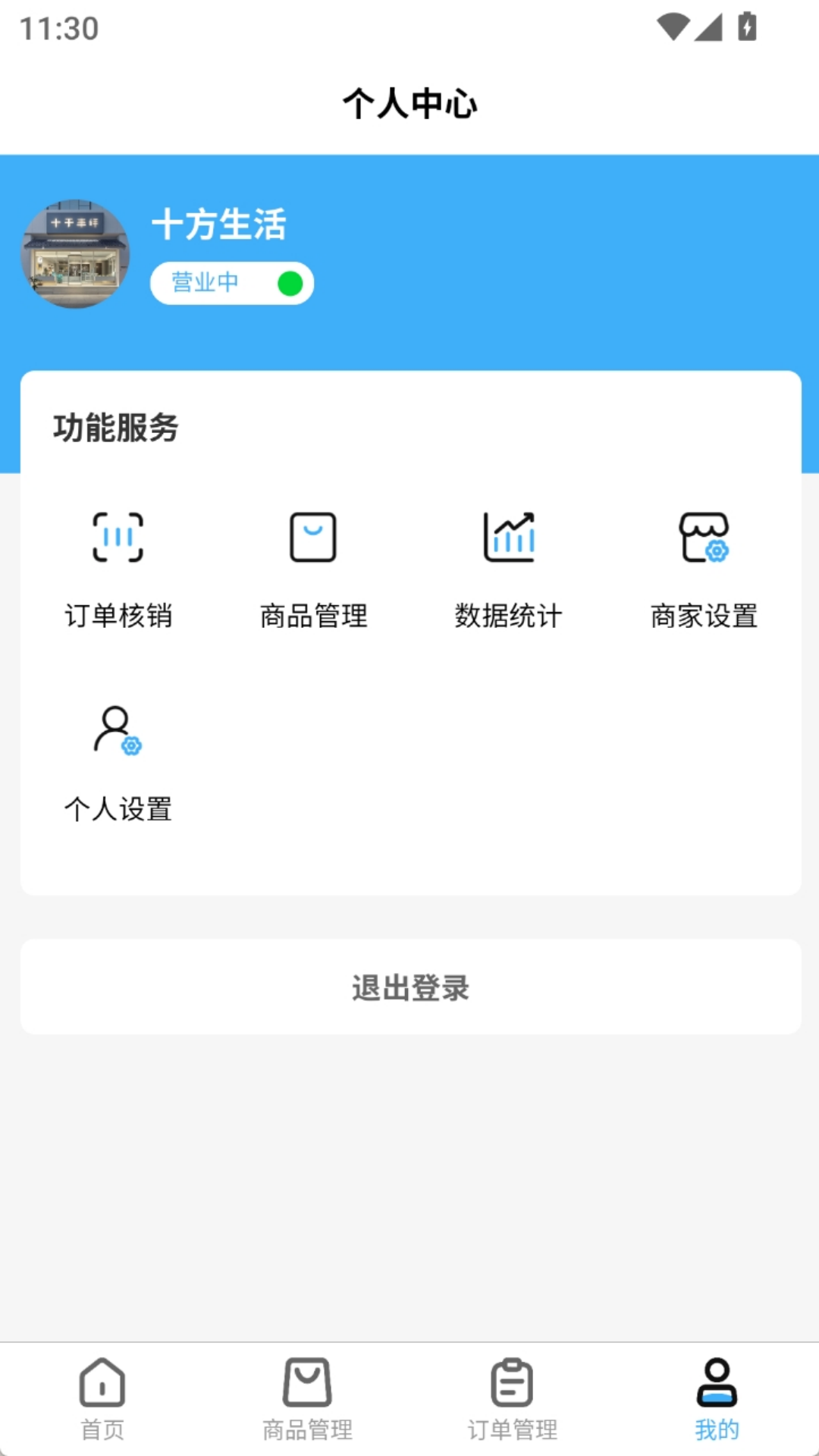Screen dimensions: 819x1456
Task: Click the 退出登录 logout button
Action: coord(409,987)
